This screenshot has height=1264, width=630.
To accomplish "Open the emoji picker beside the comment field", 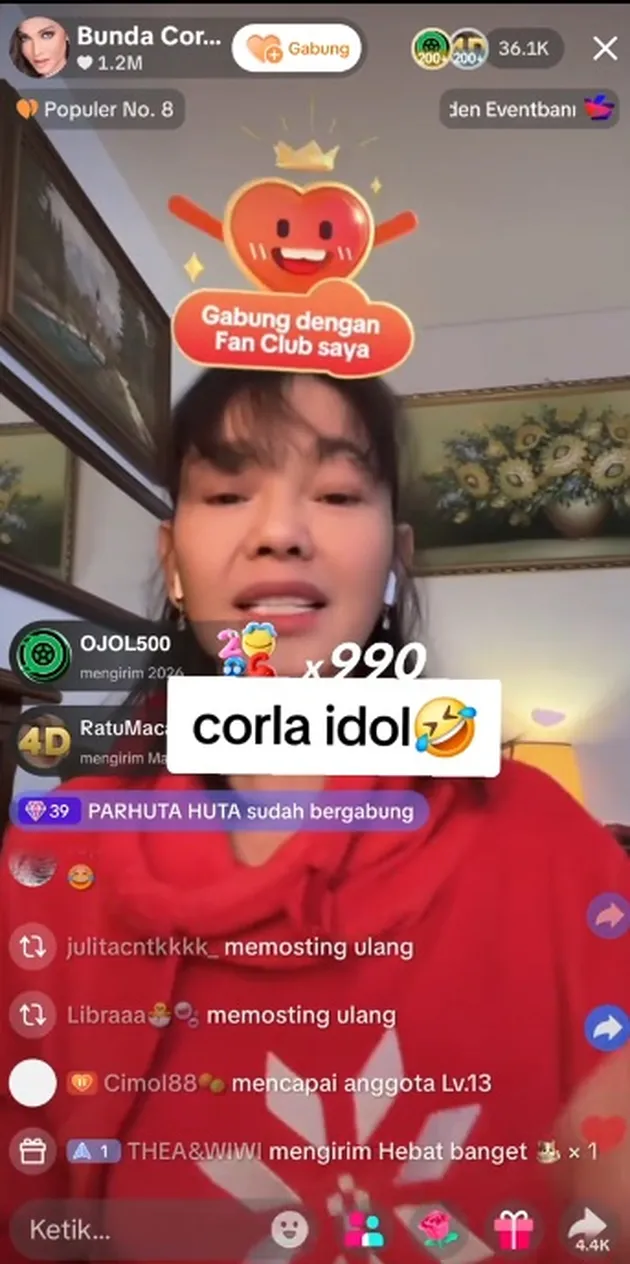I will pos(290,1229).
